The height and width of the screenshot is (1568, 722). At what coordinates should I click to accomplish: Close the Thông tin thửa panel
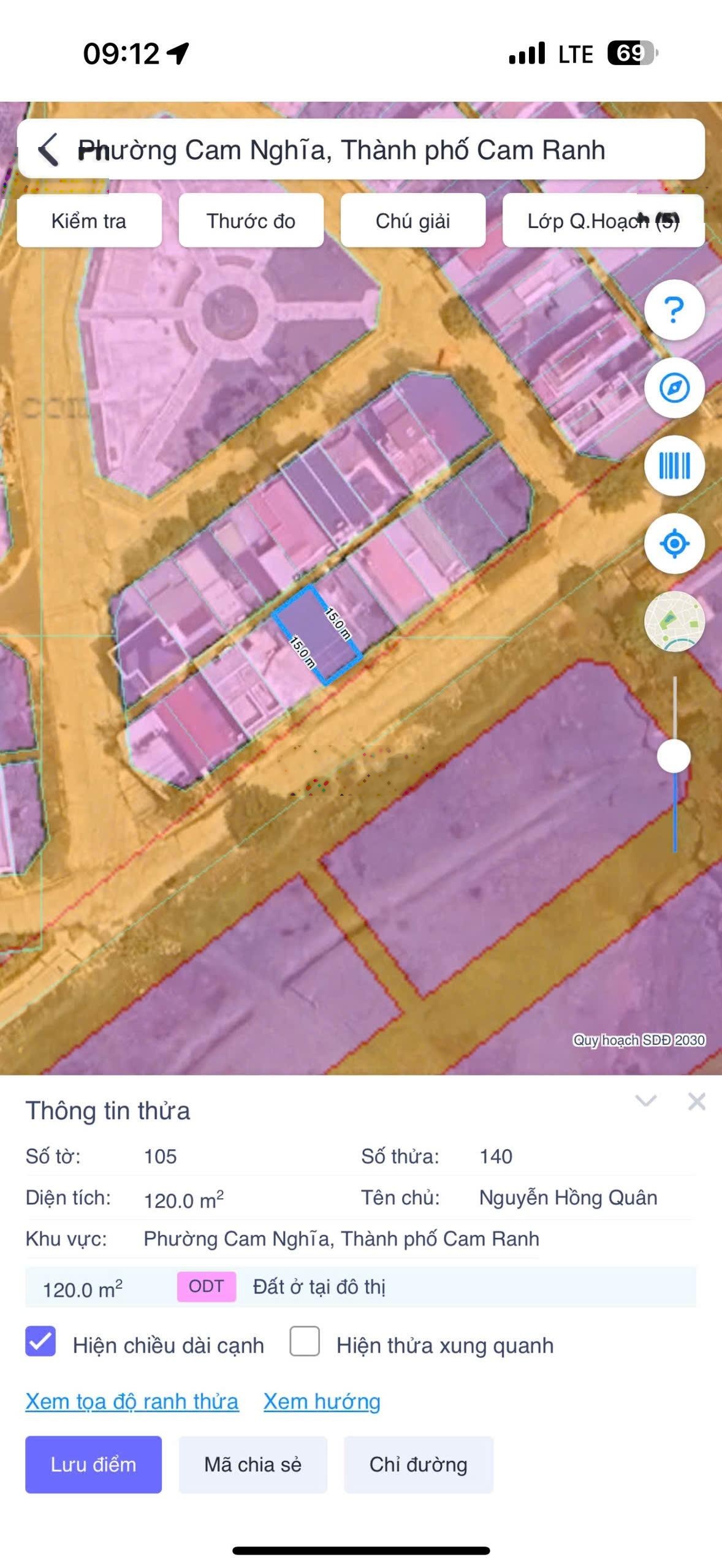[696, 1101]
